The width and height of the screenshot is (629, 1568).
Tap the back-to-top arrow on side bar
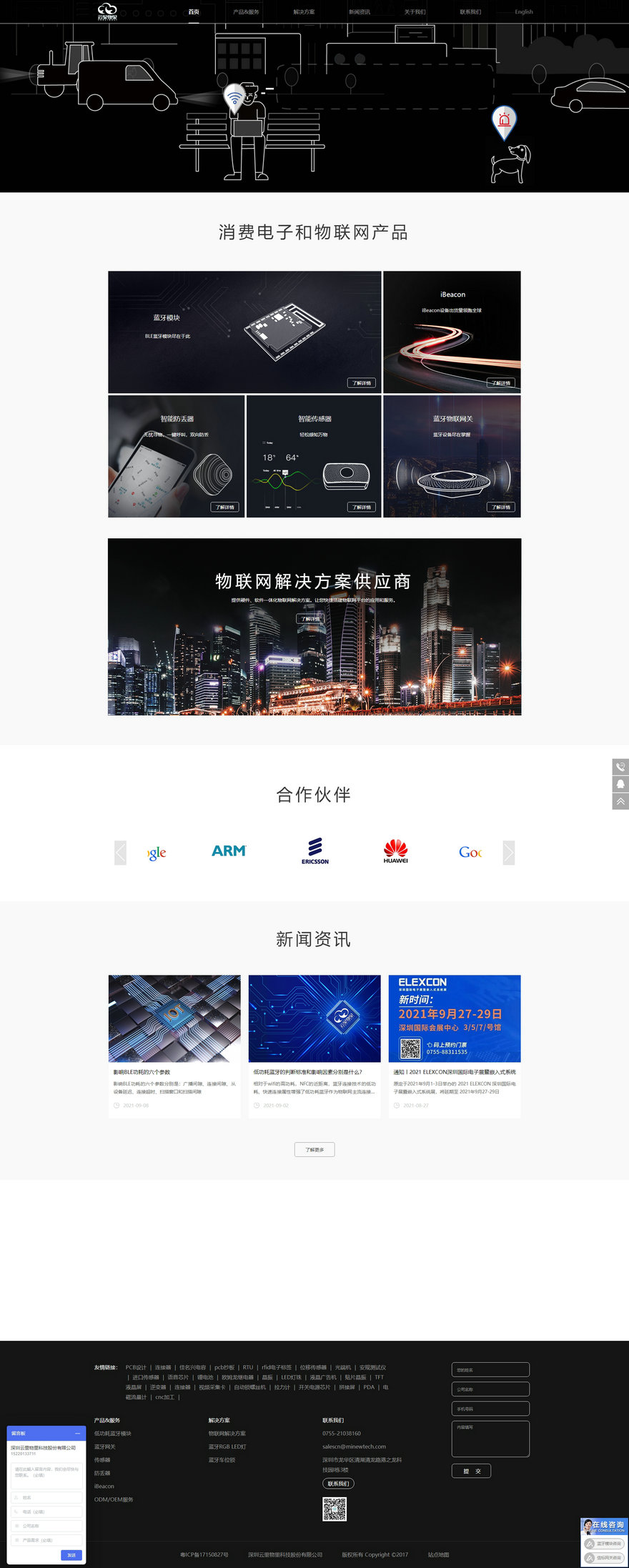click(620, 801)
